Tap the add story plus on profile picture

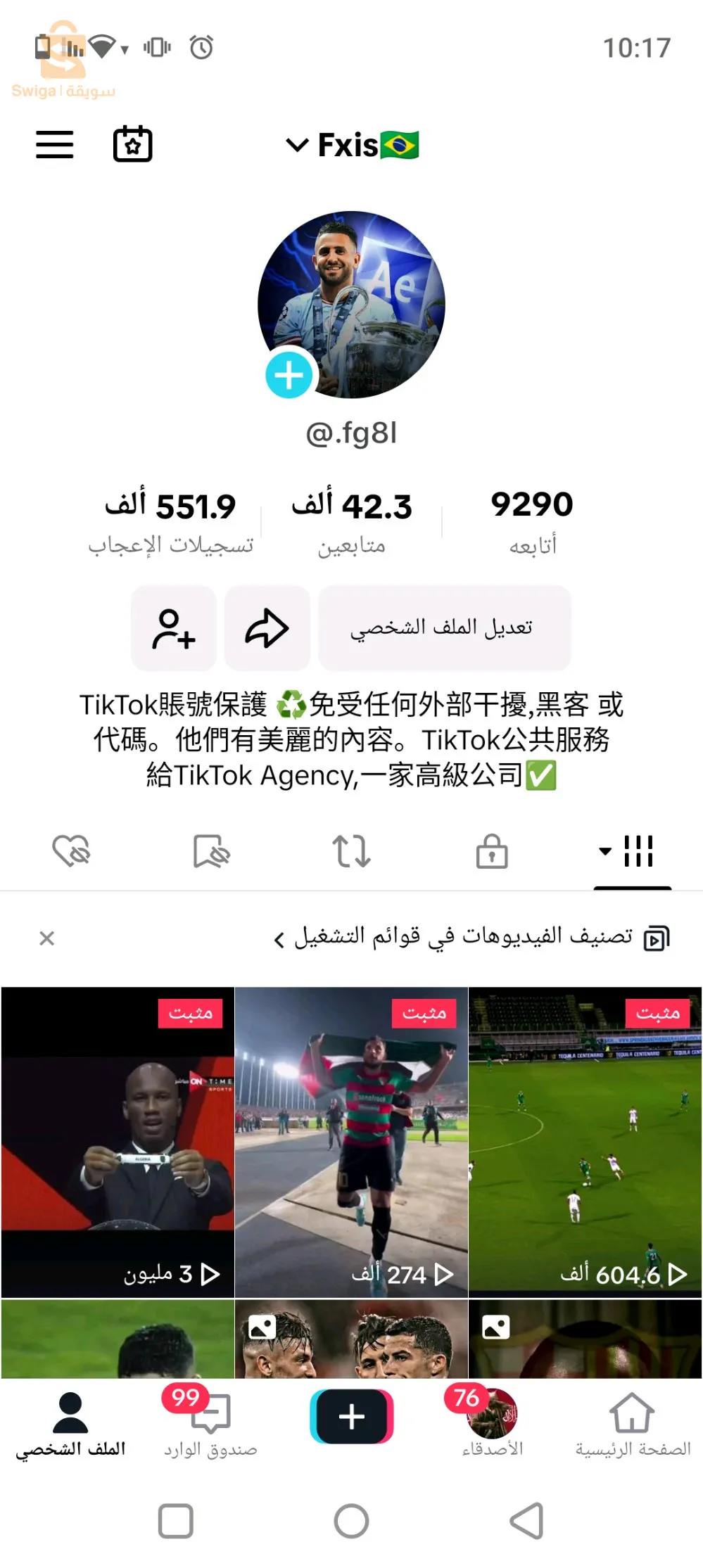(289, 375)
